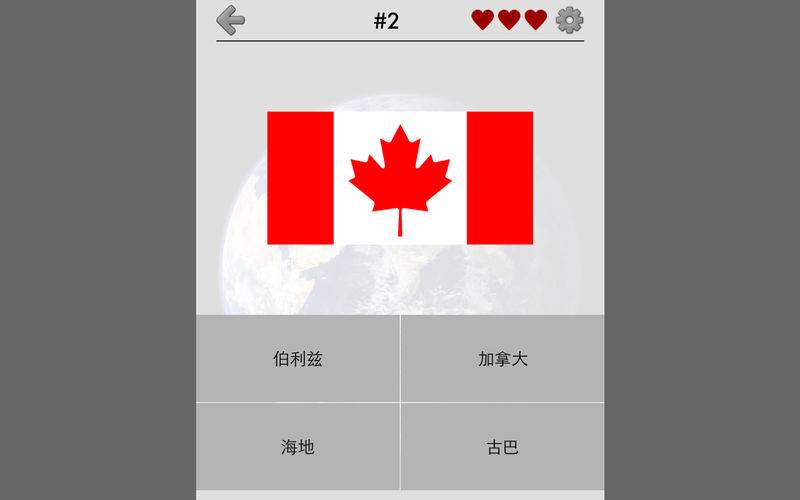Viewport: 800px width, 500px height.
Task: Select the answer 伯利兹
Action: point(298,359)
